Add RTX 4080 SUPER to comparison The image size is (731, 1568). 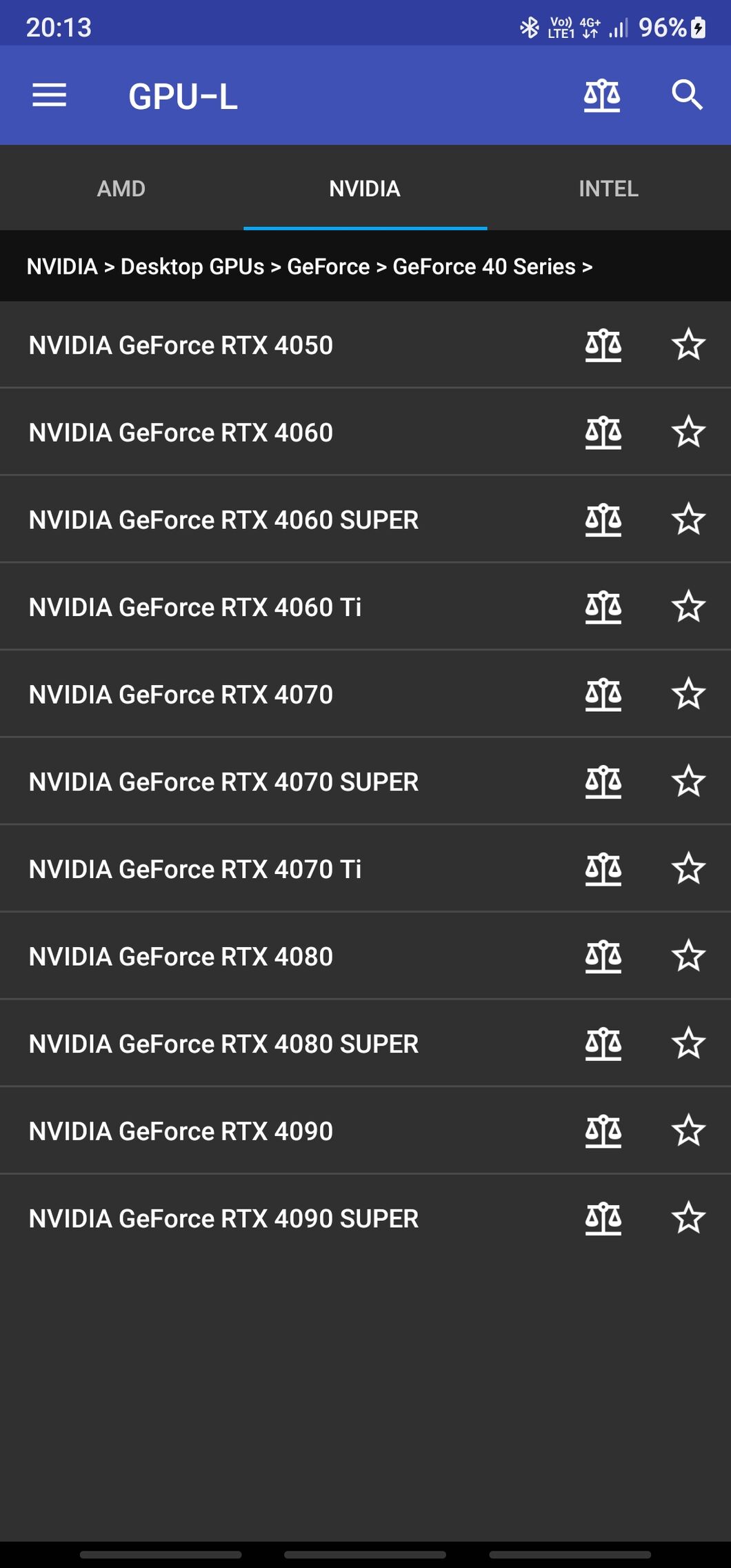pyautogui.click(x=603, y=1044)
